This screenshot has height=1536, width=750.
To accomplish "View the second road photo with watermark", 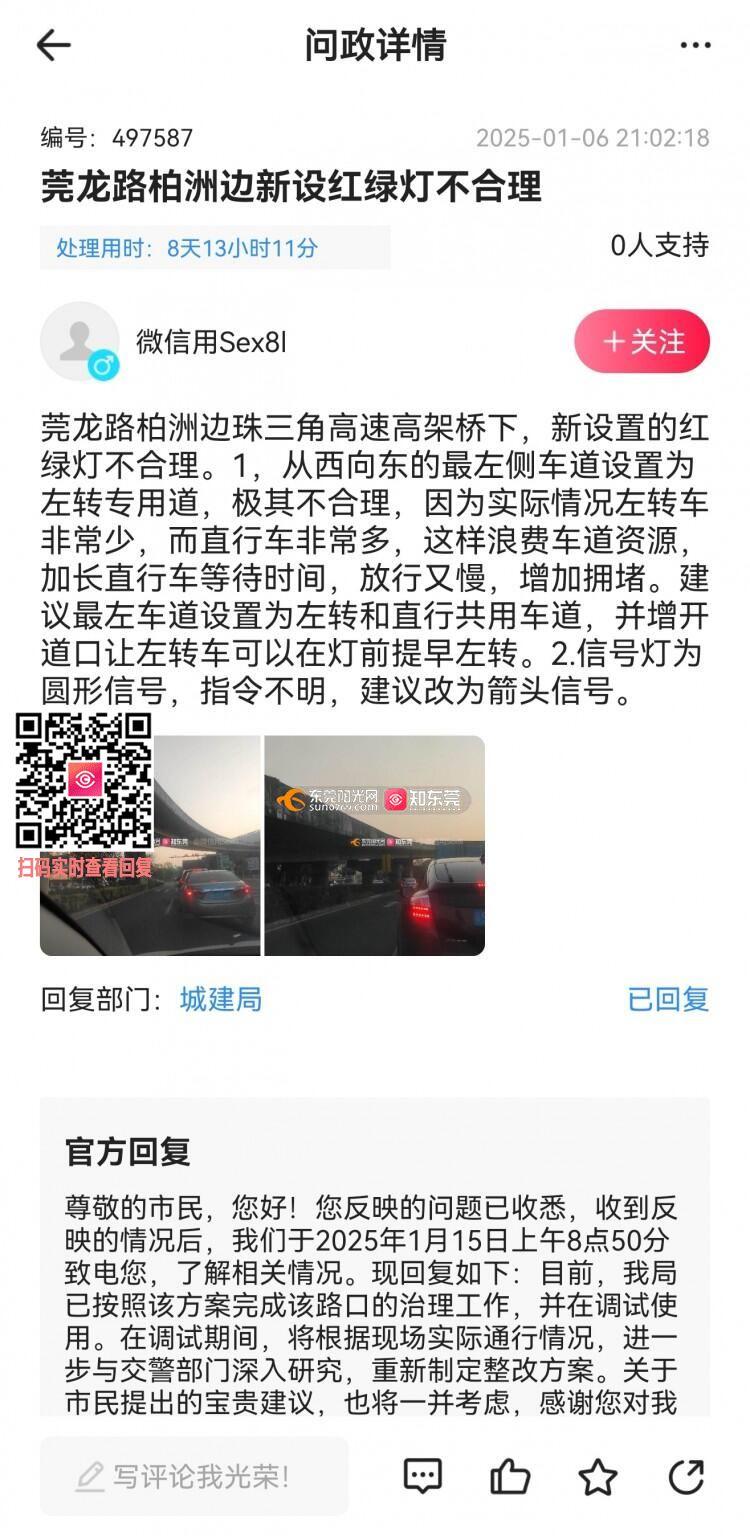I will 375,846.
